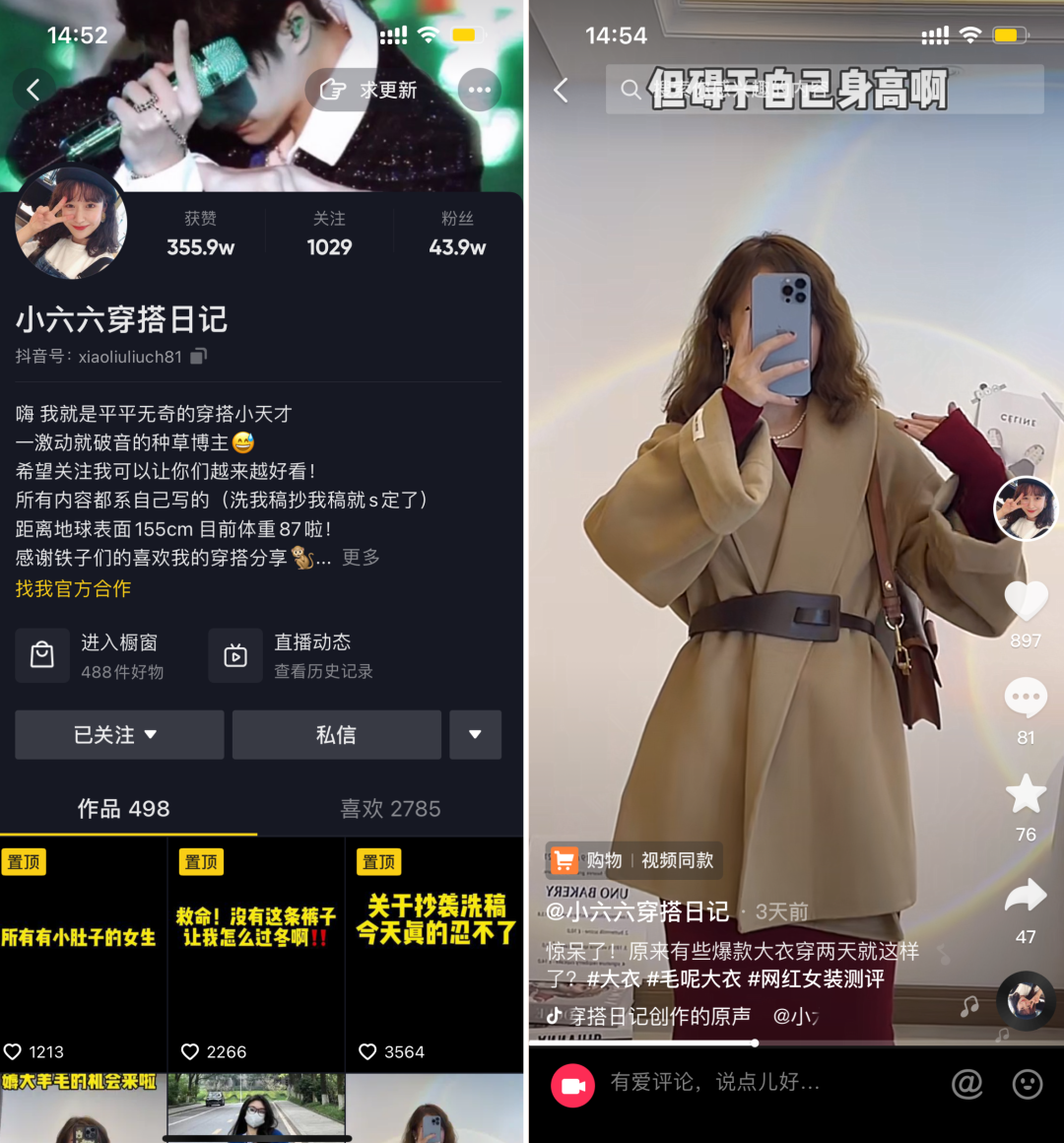Screen dimensions: 1064x1143
Task: Open the comments bubble showing 81
Action: pyautogui.click(x=1026, y=699)
